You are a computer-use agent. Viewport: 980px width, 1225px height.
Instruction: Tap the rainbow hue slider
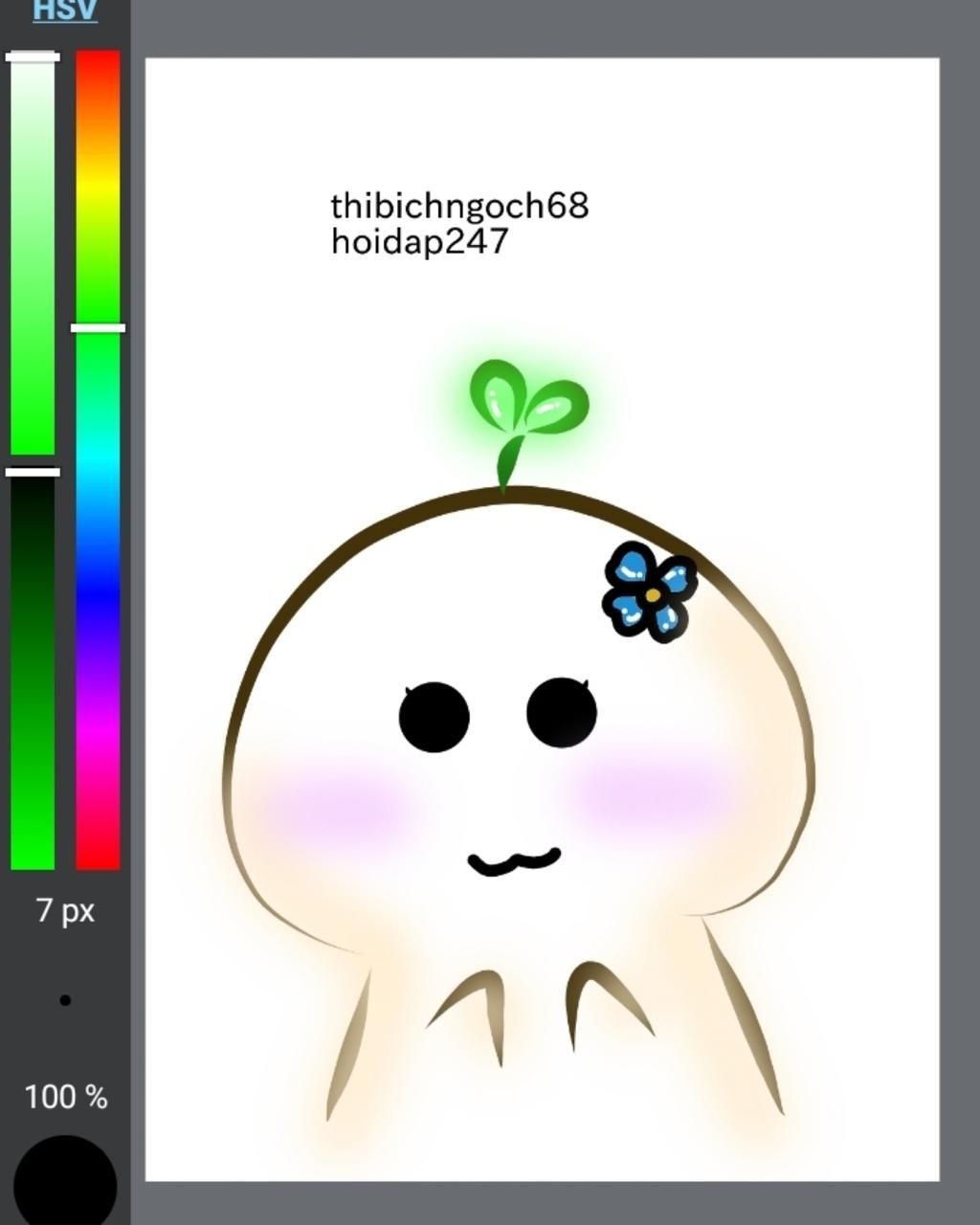98,459
